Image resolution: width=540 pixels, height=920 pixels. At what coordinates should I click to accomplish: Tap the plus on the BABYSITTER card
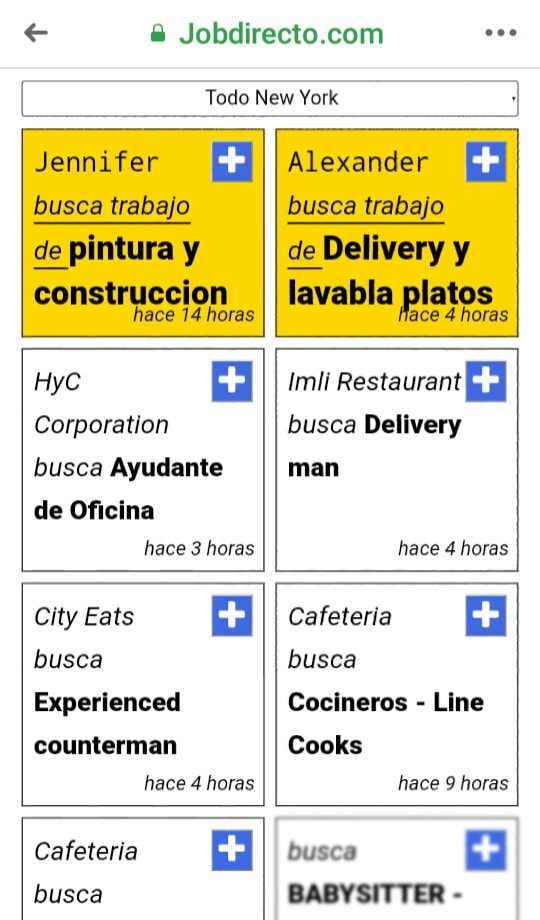click(486, 850)
